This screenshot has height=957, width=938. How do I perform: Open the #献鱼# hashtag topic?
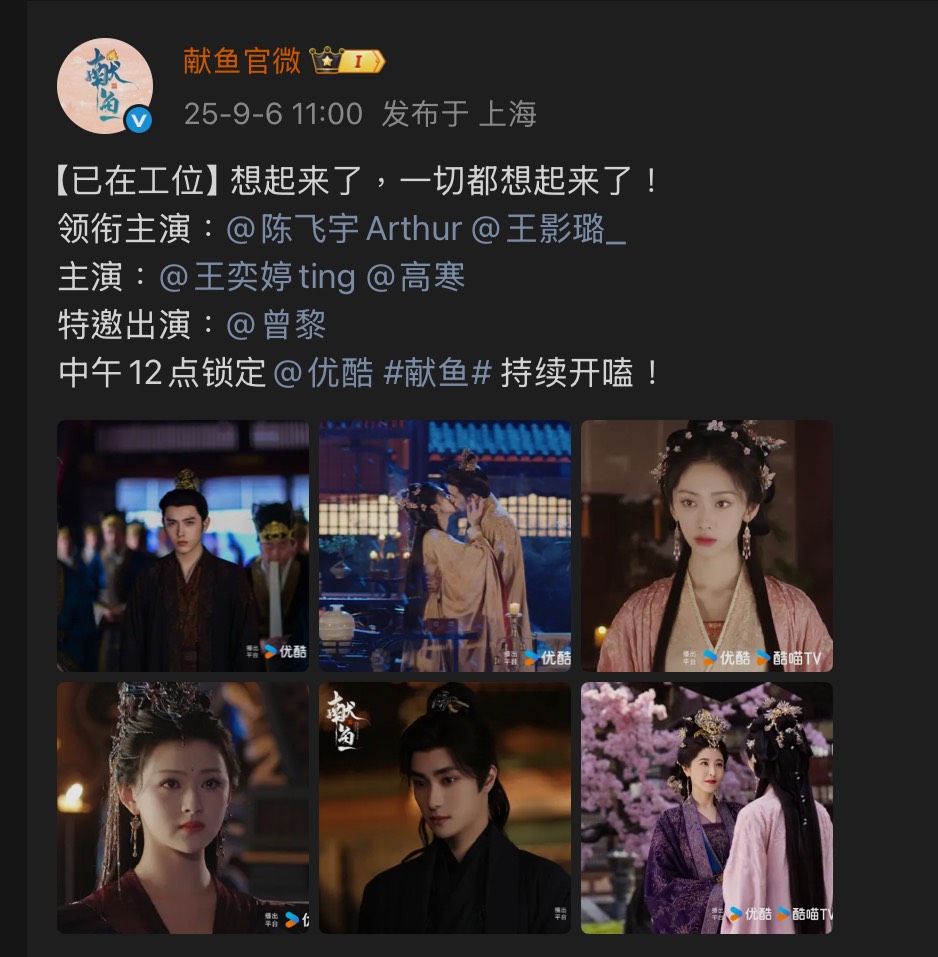tap(438, 373)
